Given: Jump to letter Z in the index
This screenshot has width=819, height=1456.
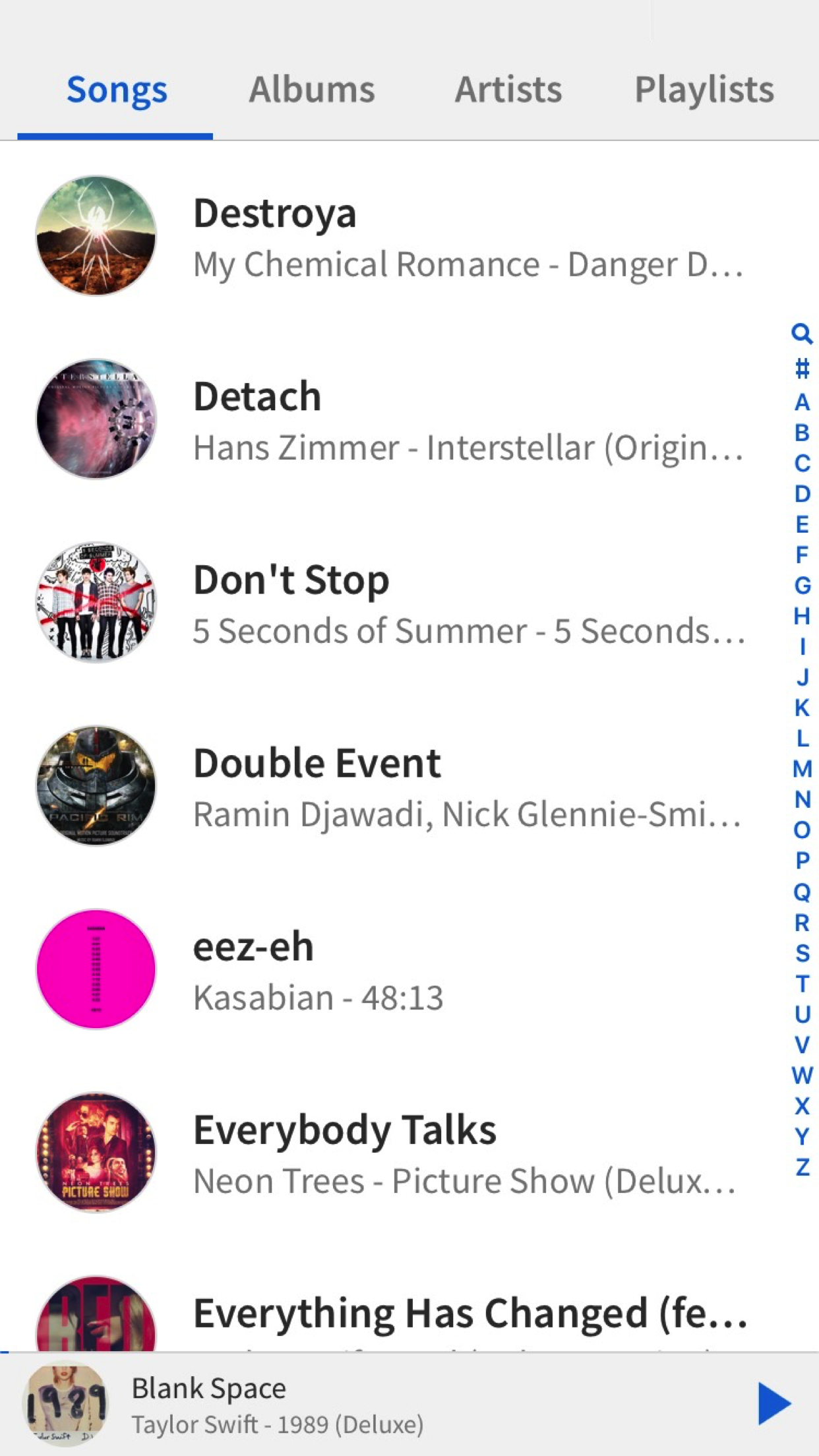Looking at the screenshot, I should (x=802, y=1167).
